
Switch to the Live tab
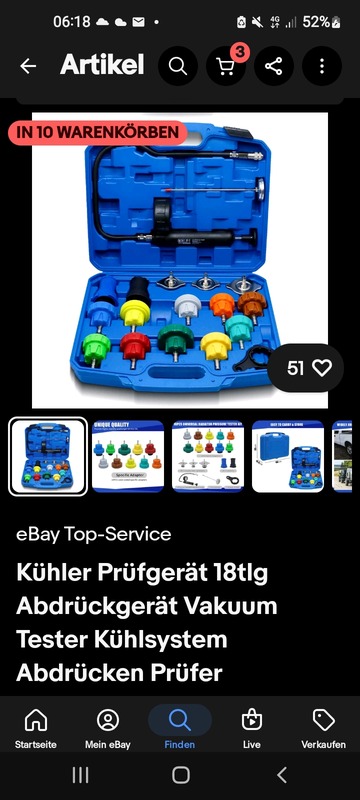pos(251,729)
